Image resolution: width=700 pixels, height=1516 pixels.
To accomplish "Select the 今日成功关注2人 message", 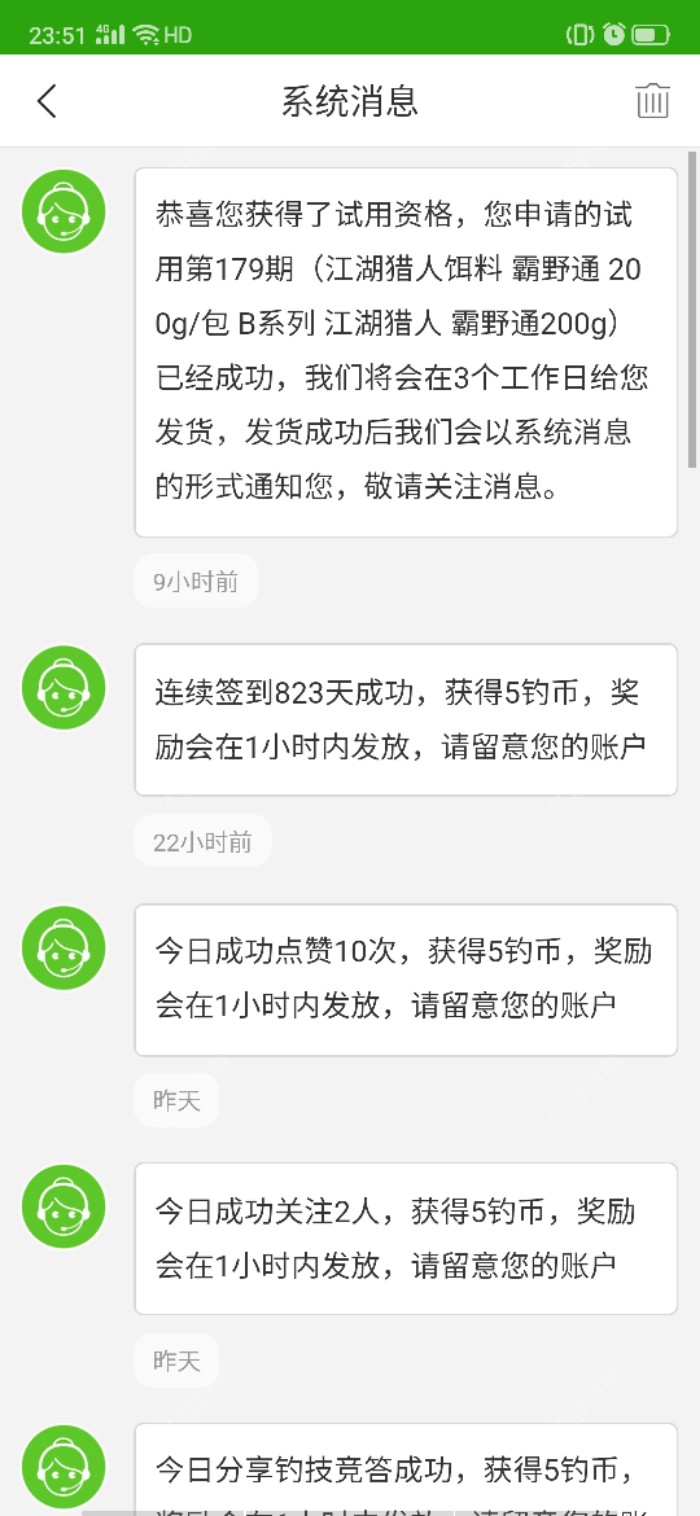I will pyautogui.click(x=405, y=1238).
